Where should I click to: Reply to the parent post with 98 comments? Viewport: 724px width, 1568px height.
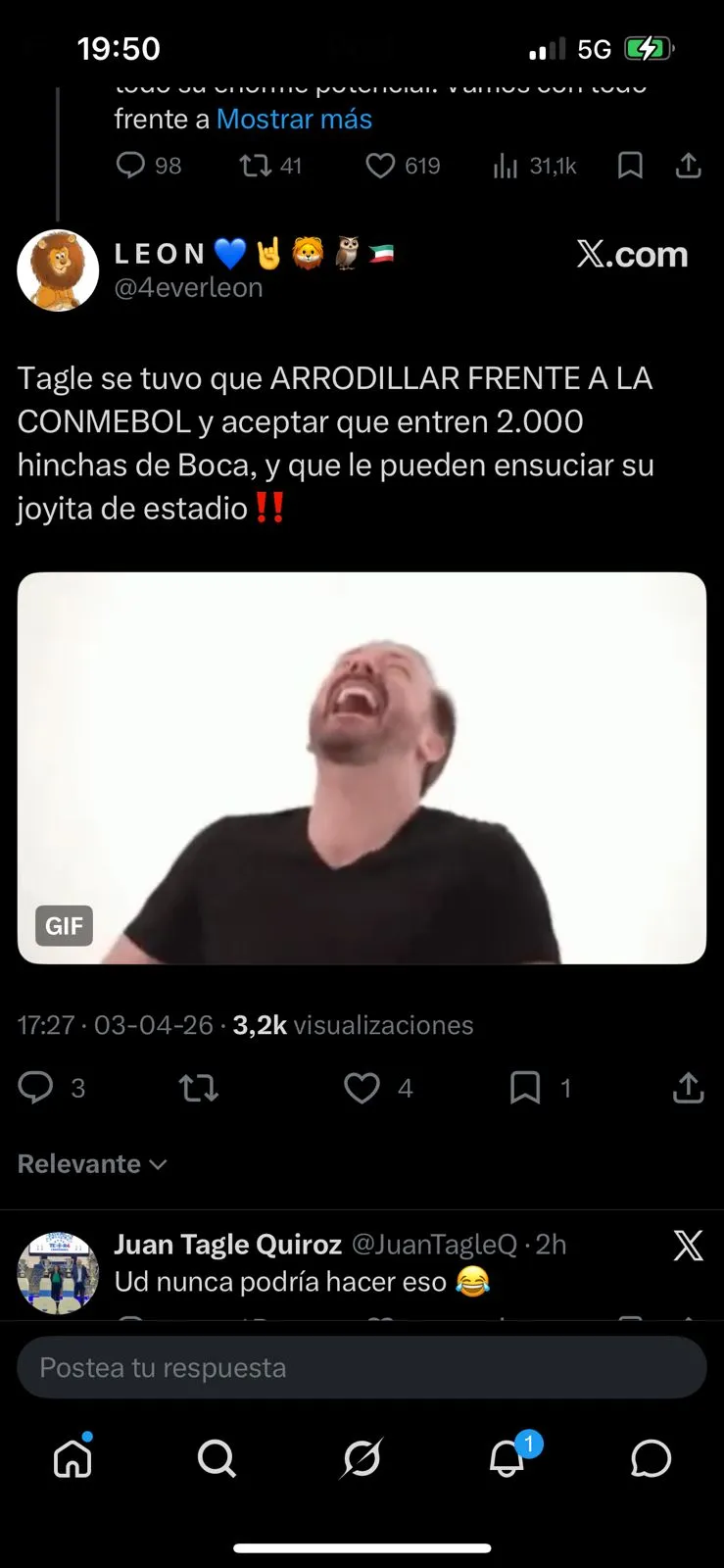click(130, 165)
